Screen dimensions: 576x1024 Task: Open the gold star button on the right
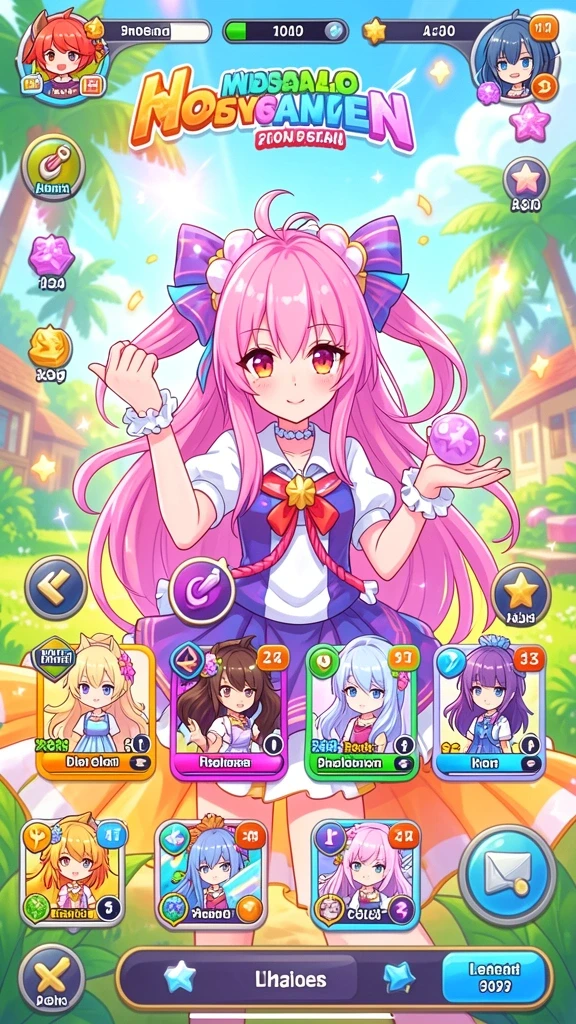(x=520, y=594)
